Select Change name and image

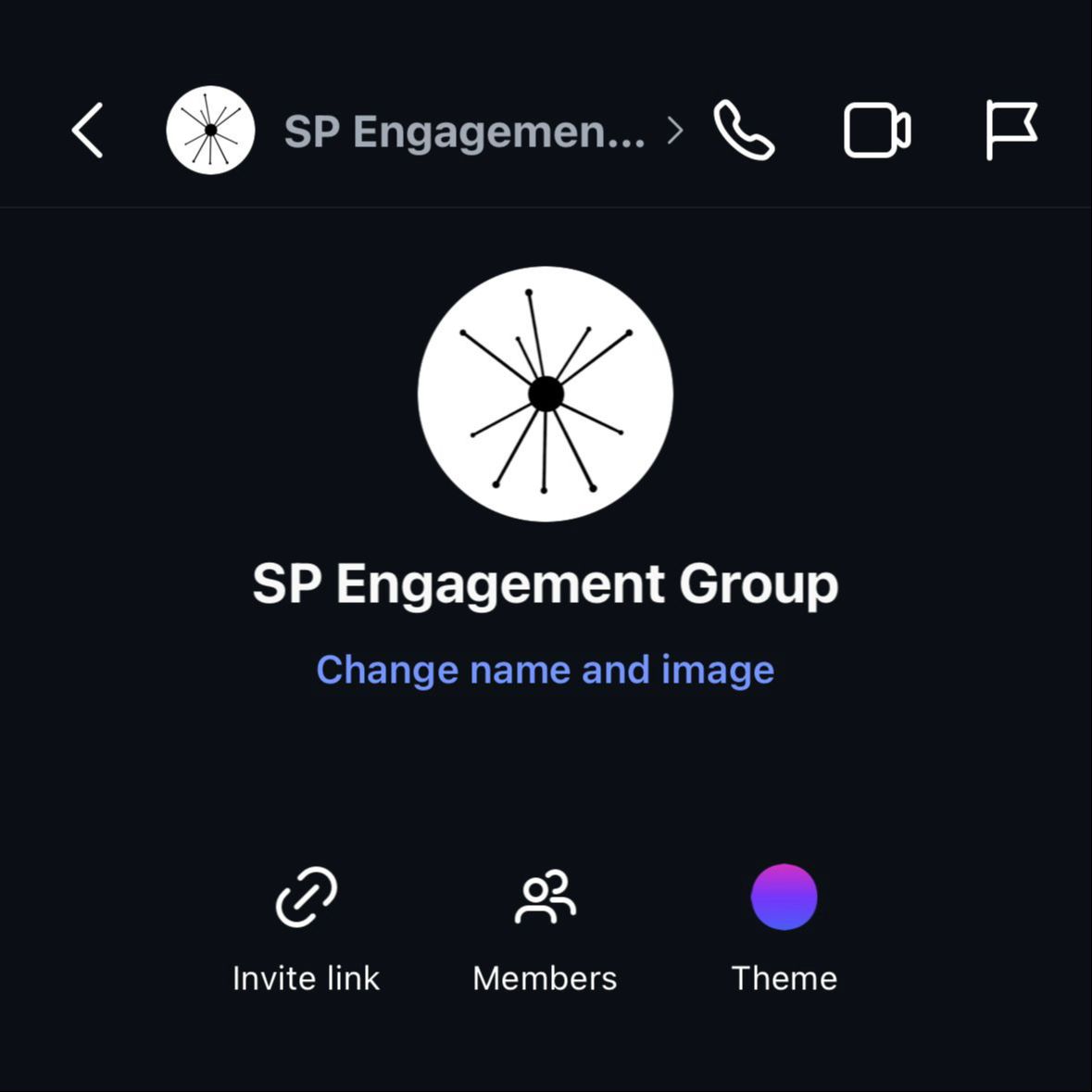(545, 670)
